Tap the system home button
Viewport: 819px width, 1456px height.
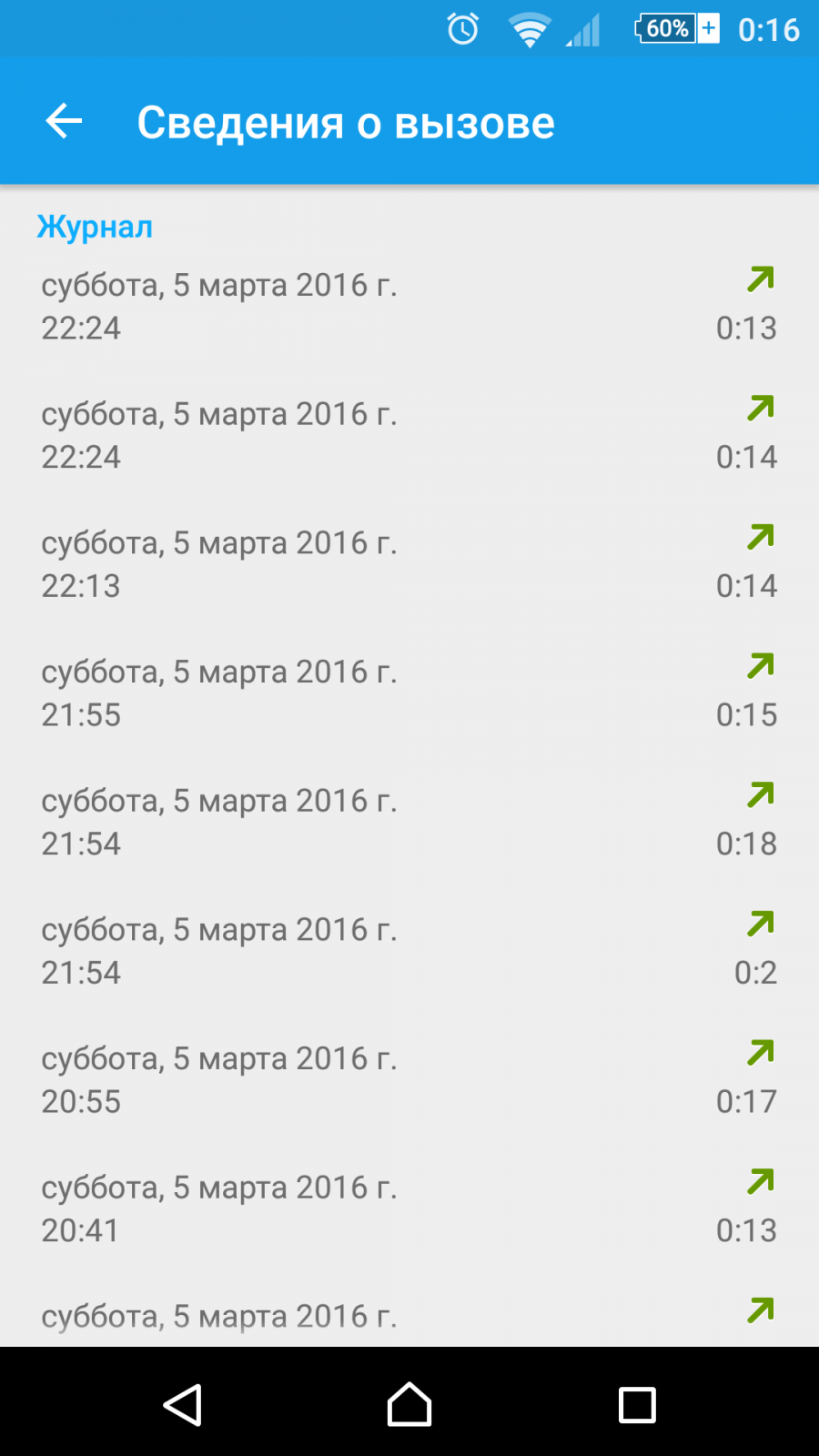coord(409,1404)
